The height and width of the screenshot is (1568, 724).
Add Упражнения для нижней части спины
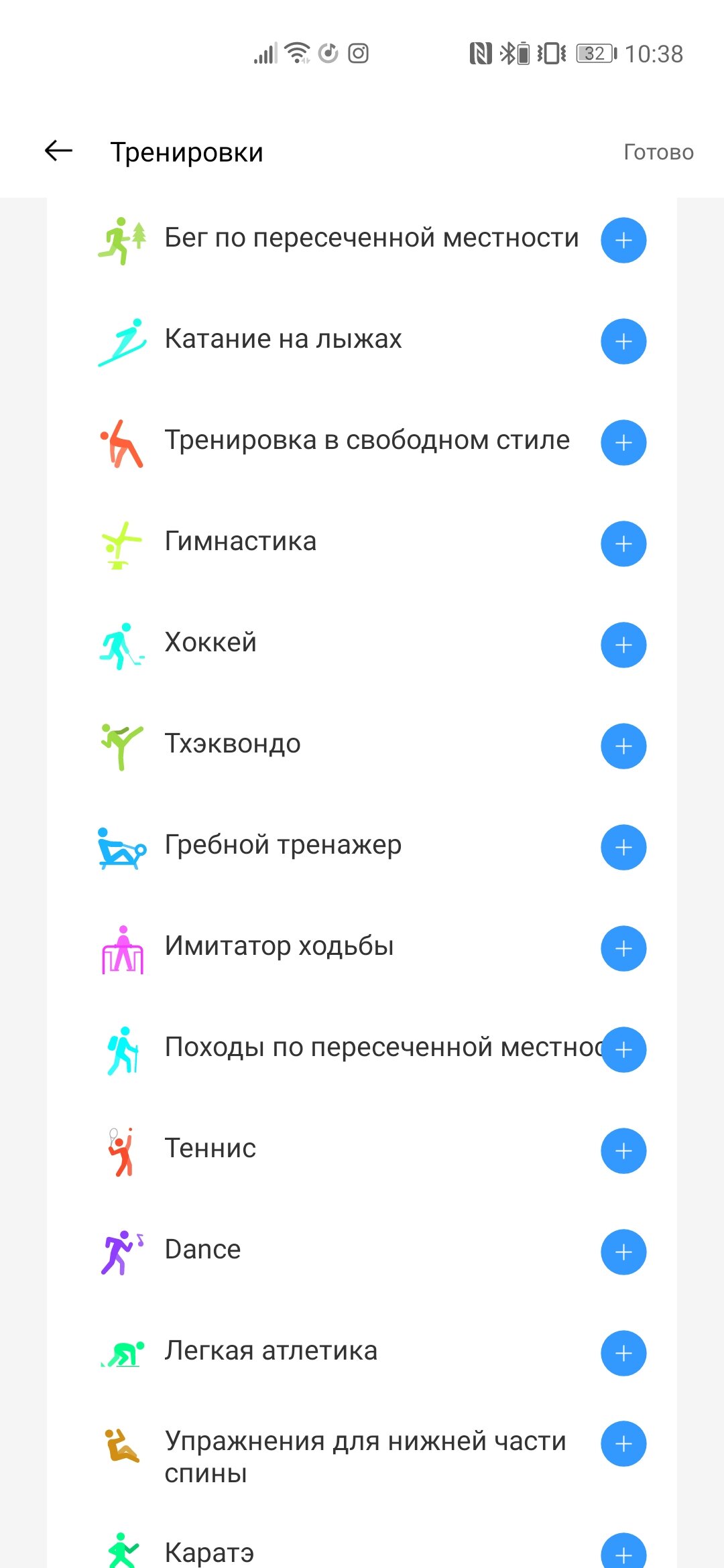pos(623,1444)
